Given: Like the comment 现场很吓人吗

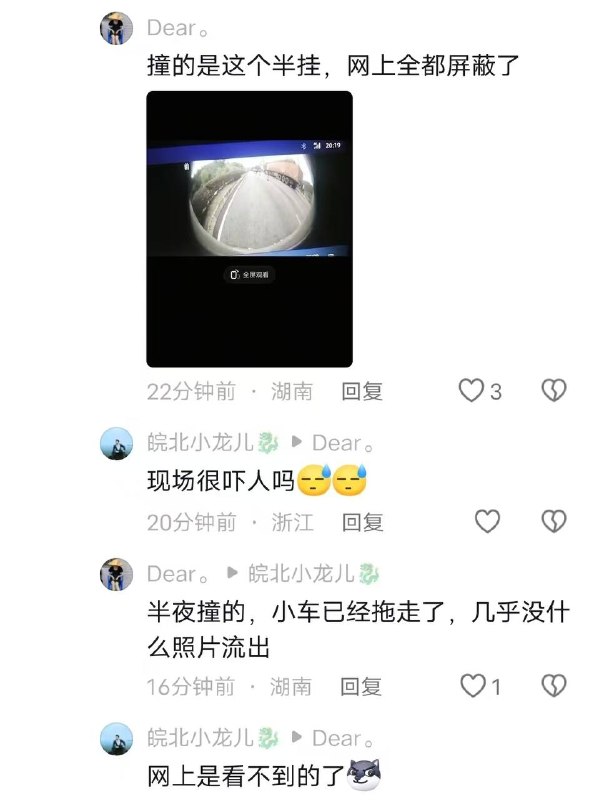Looking at the screenshot, I should (x=487, y=521).
